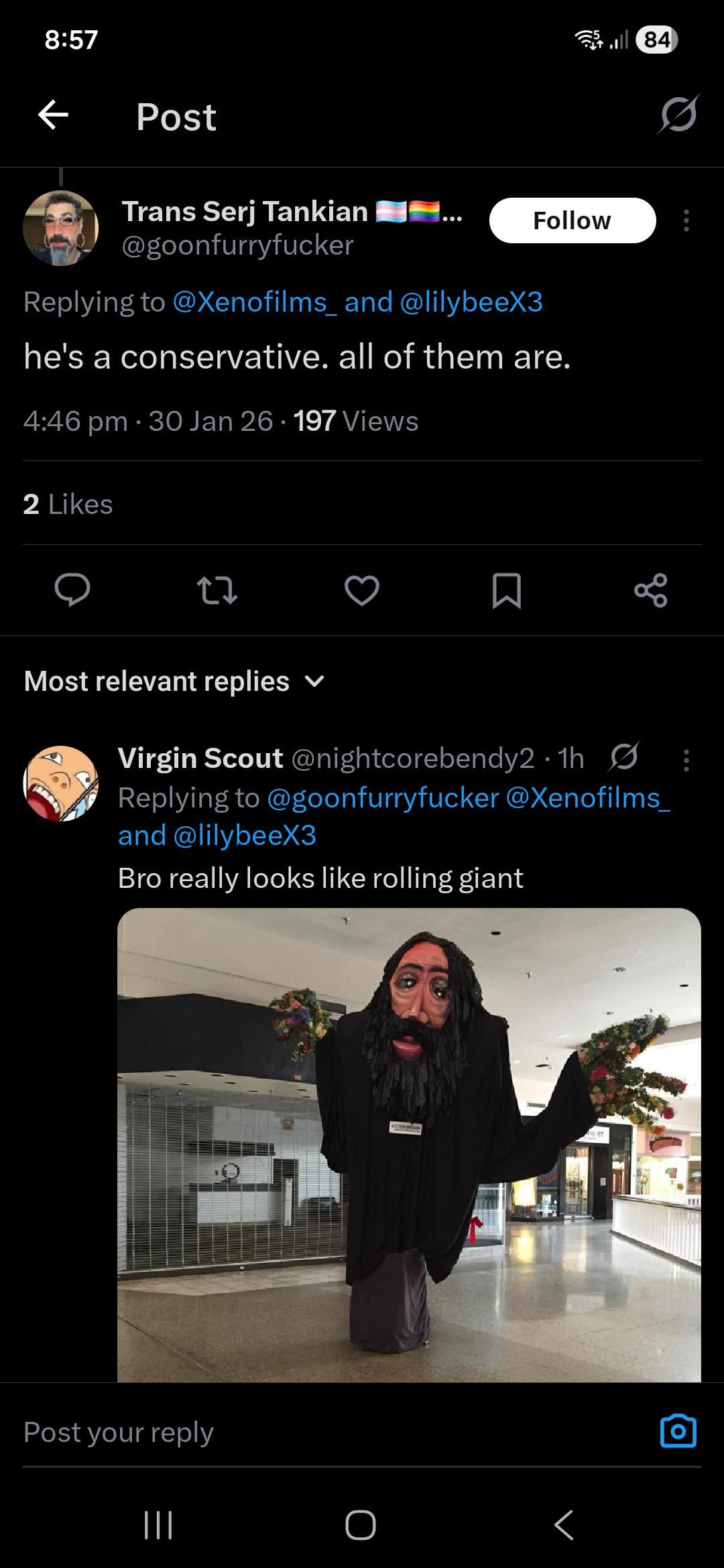
Task: Repost the conservative post
Action: pyautogui.click(x=217, y=590)
